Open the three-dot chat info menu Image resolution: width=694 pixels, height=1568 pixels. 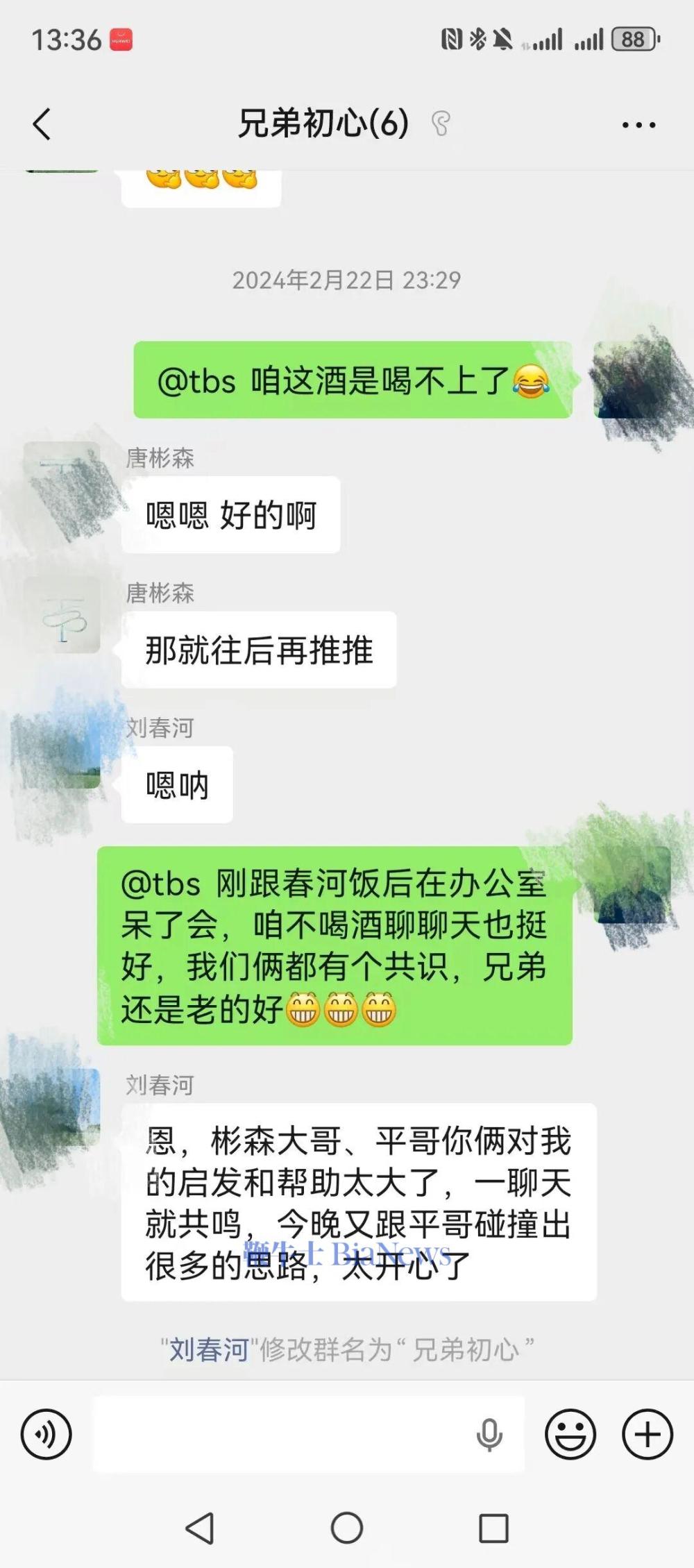[638, 125]
